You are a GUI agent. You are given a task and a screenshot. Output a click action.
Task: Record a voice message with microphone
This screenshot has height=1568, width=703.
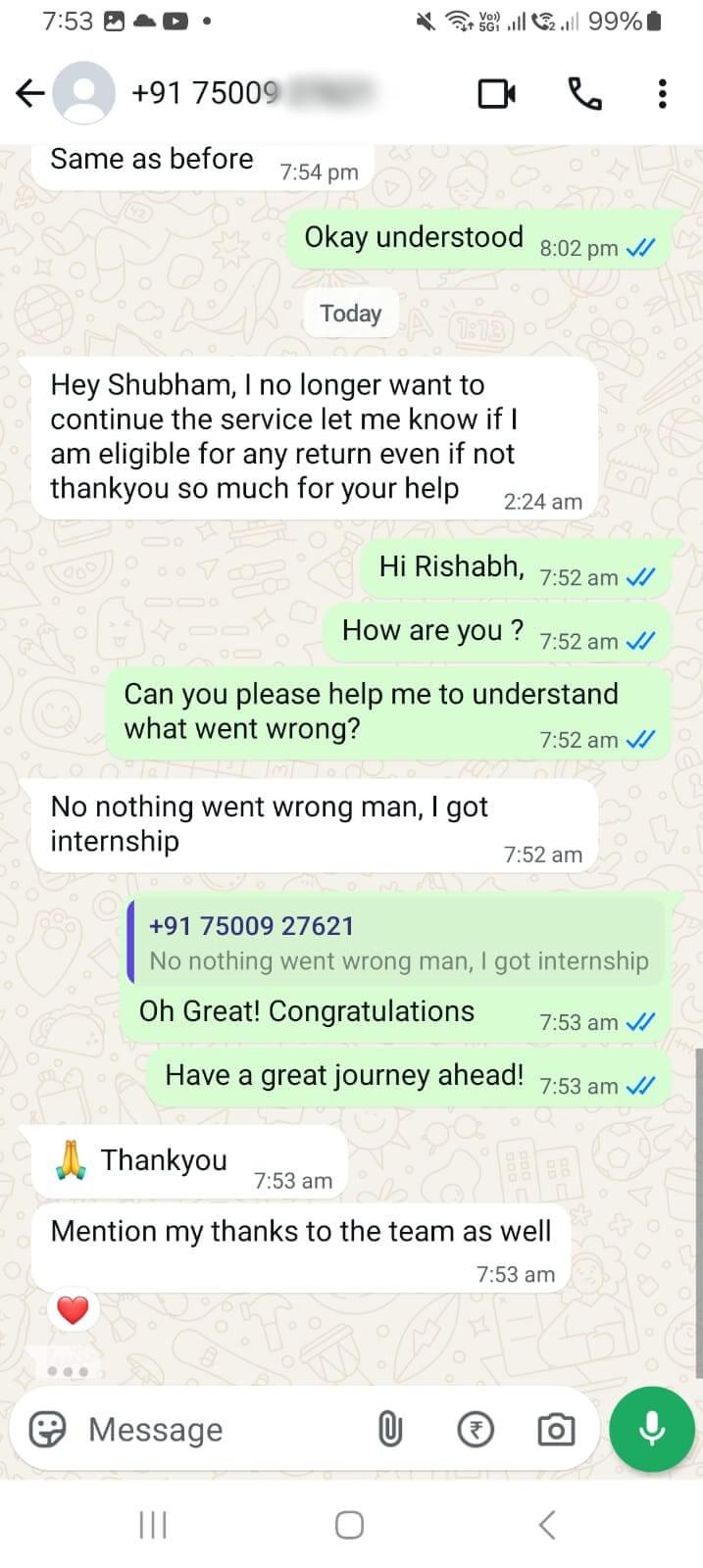[x=652, y=1430]
